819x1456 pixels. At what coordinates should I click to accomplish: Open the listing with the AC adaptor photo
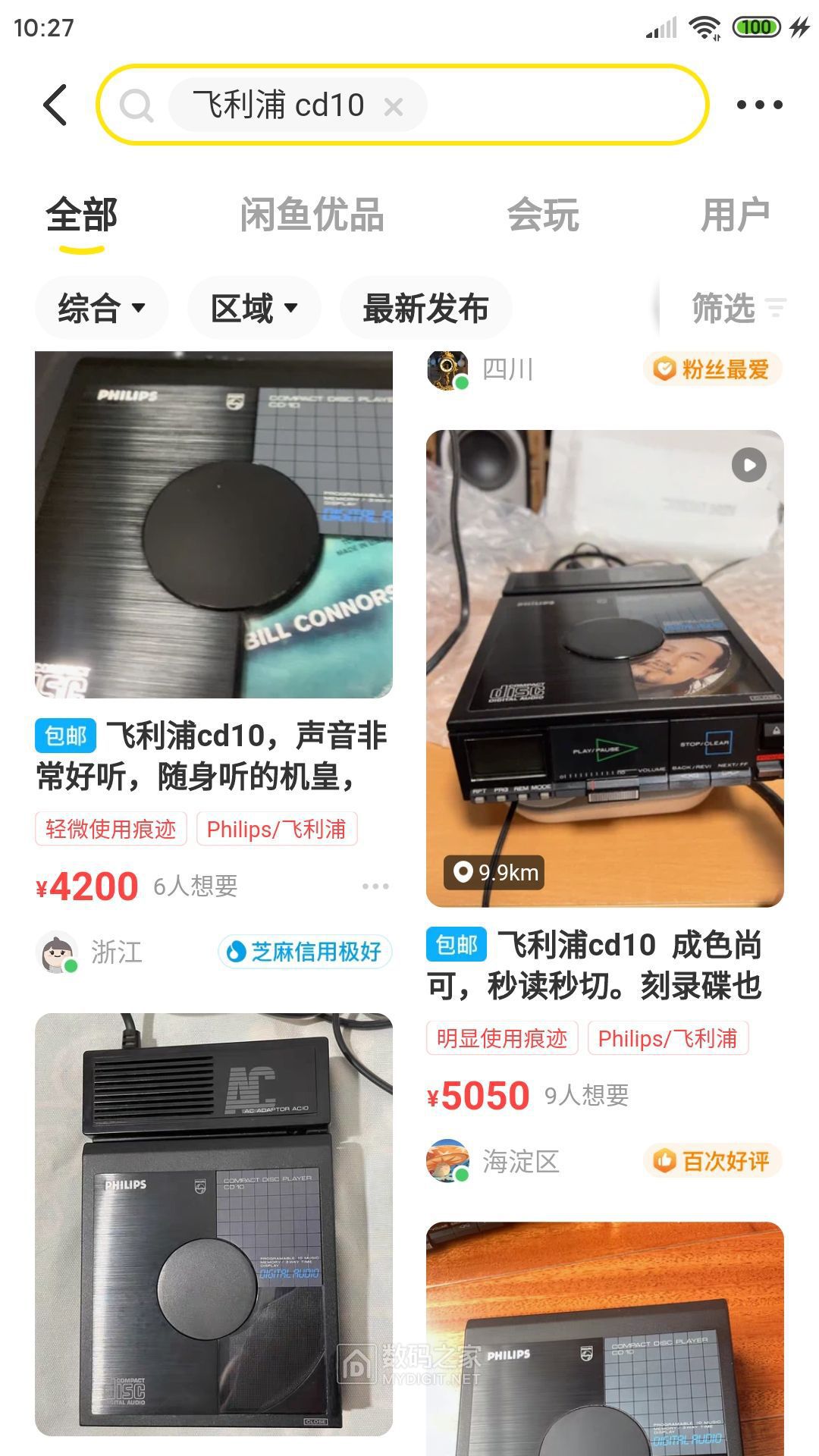[x=213, y=1224]
